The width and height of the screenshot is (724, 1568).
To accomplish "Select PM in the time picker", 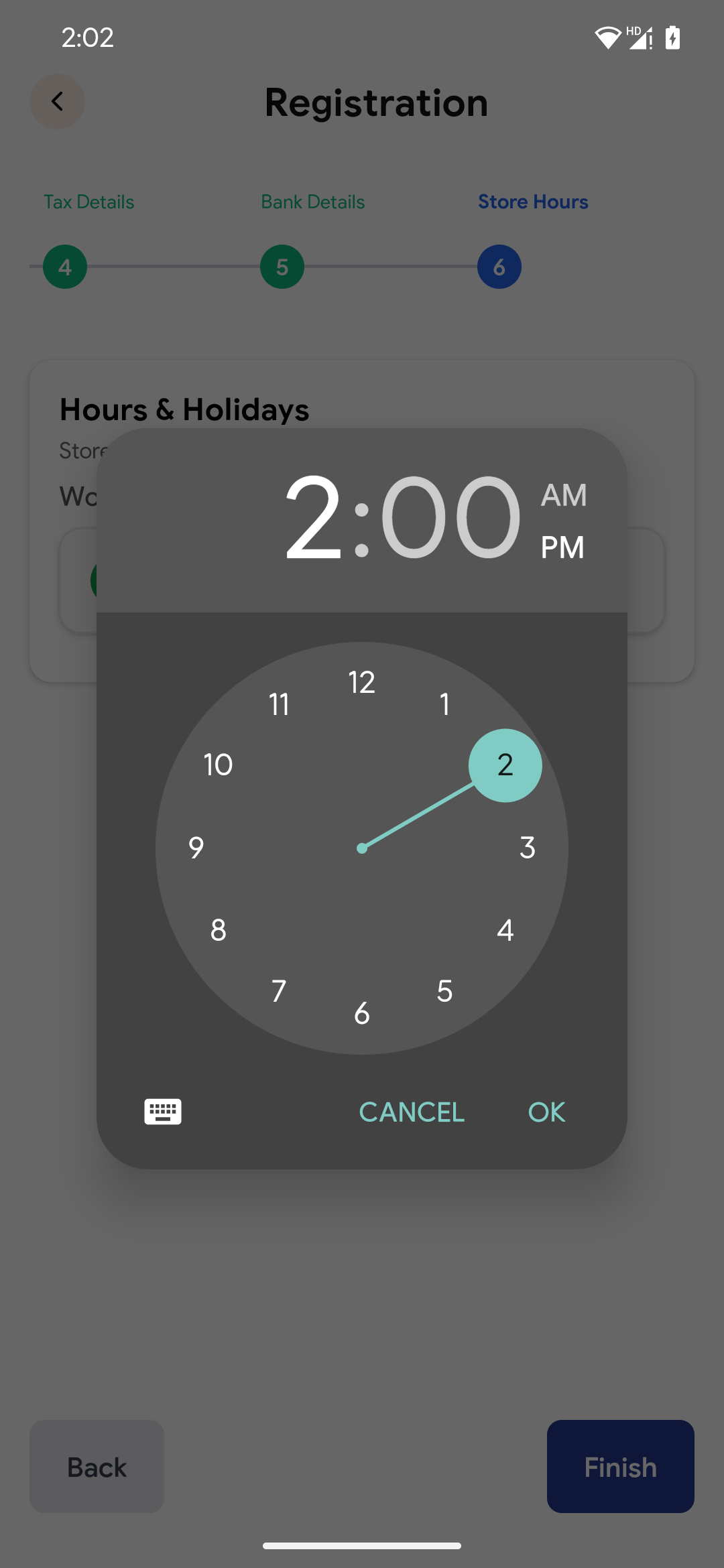I will (x=562, y=547).
